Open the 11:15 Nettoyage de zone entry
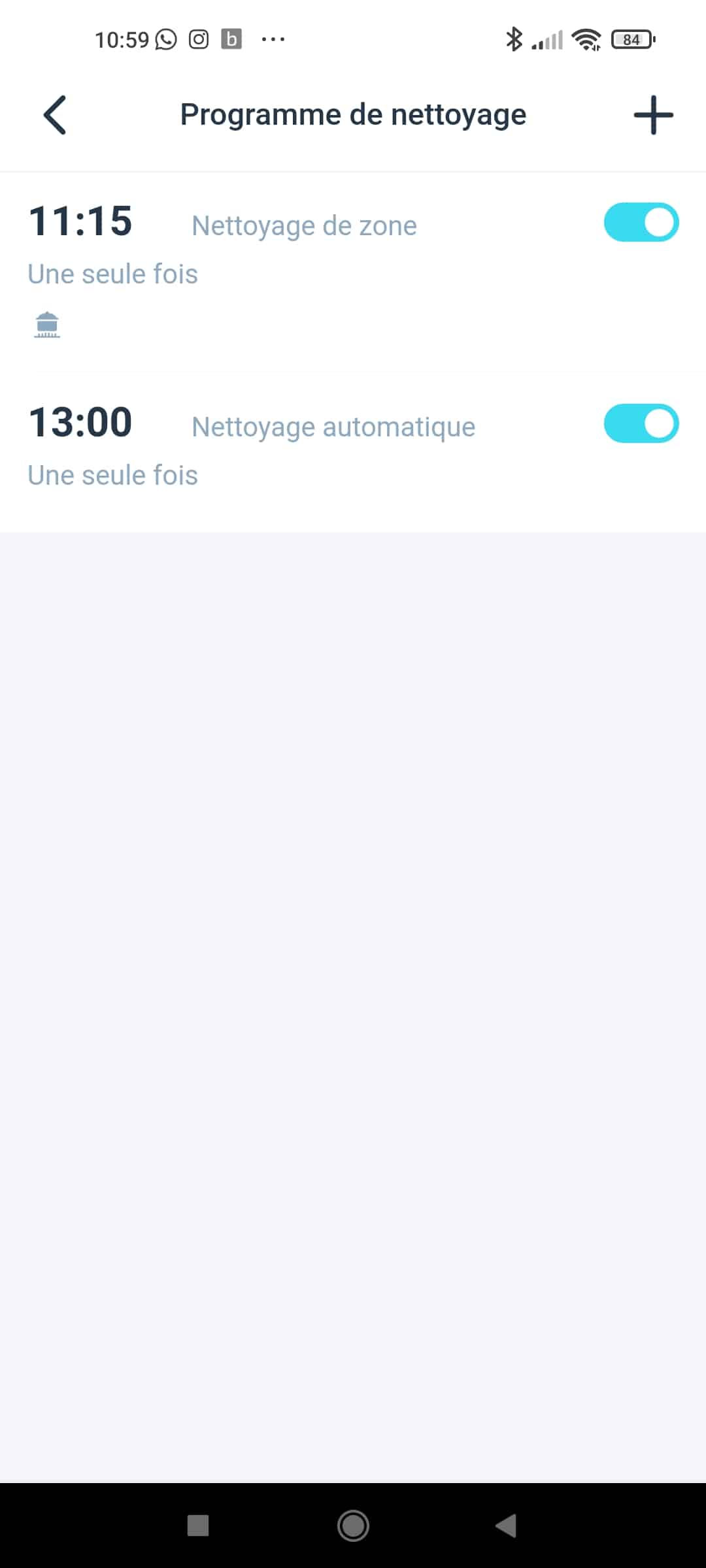Screen dimensions: 706x1568 [x=353, y=272]
